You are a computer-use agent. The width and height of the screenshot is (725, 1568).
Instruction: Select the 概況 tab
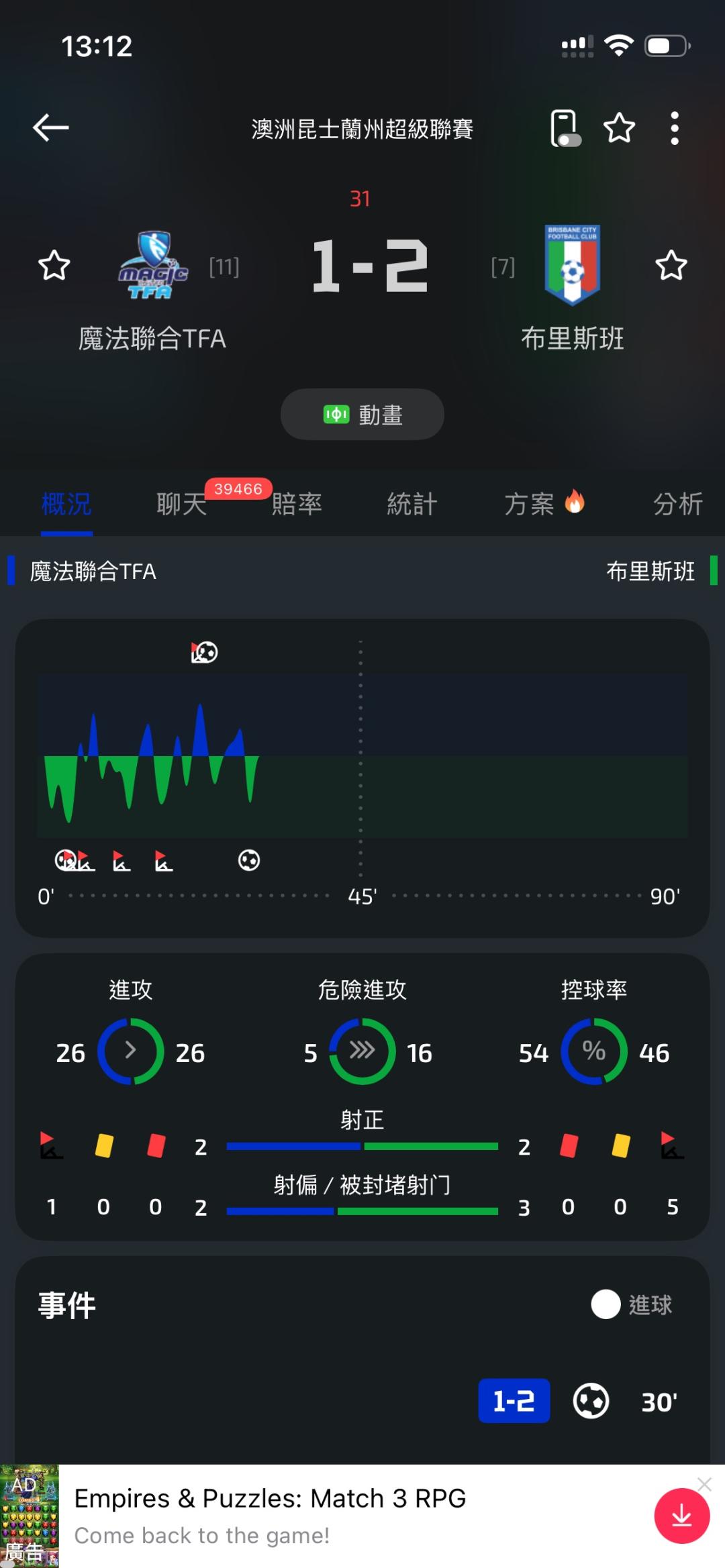(x=66, y=504)
